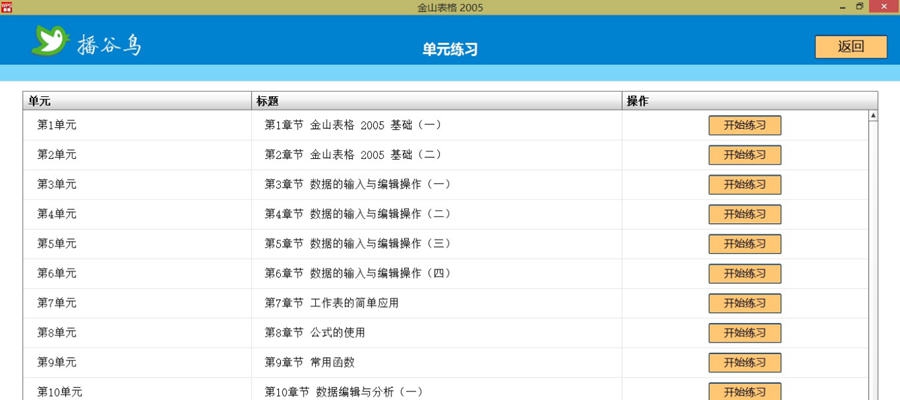
Task: Close the application window
Action: pos(882,6)
